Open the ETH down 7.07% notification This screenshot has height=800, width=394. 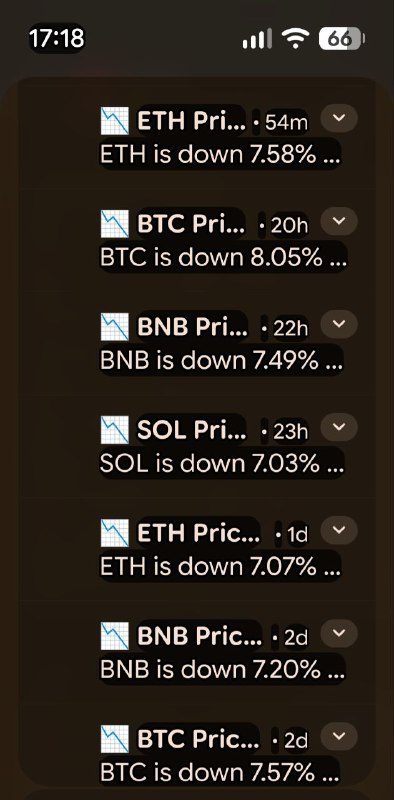tap(197, 550)
